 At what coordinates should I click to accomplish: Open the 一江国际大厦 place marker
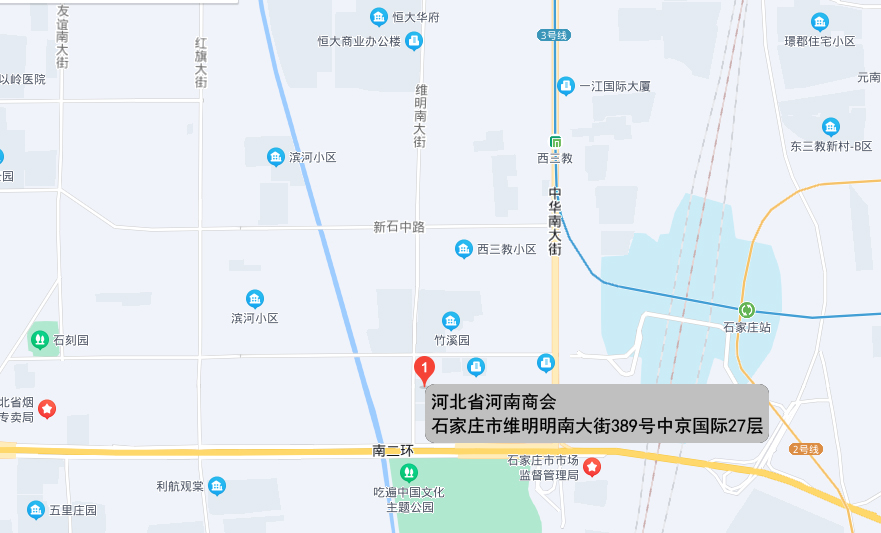point(566,86)
